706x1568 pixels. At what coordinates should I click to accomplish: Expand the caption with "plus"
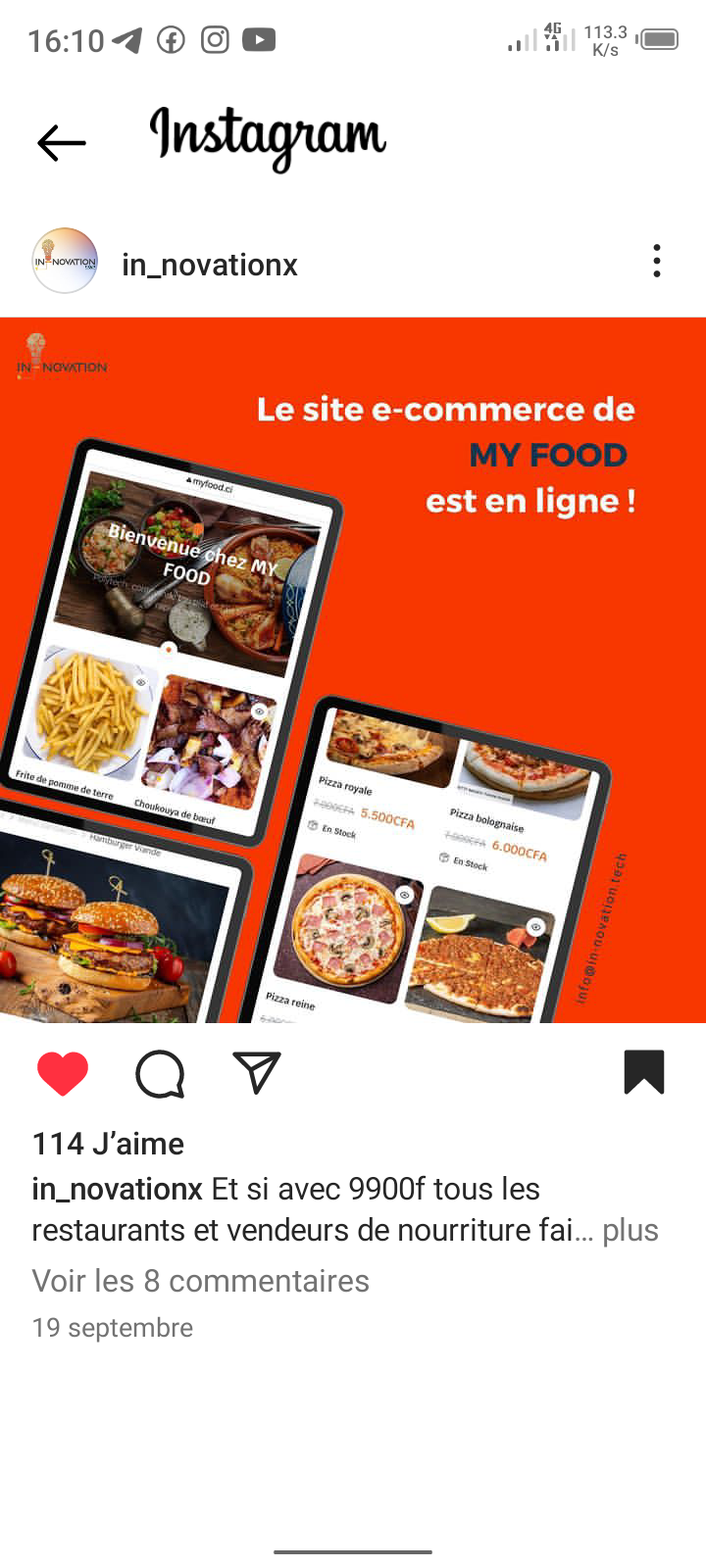630,1230
